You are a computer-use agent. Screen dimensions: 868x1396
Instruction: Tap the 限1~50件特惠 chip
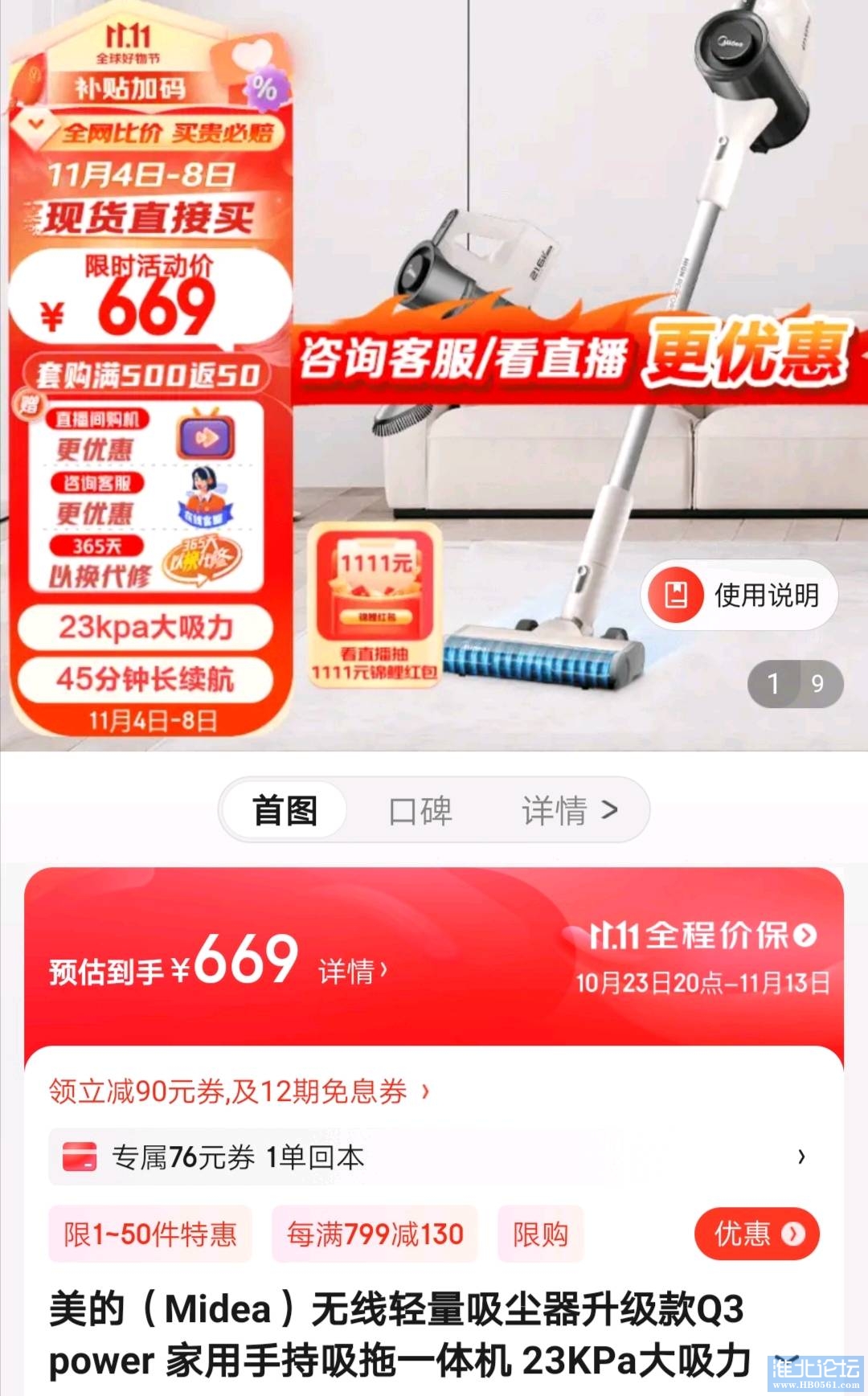click(150, 1234)
